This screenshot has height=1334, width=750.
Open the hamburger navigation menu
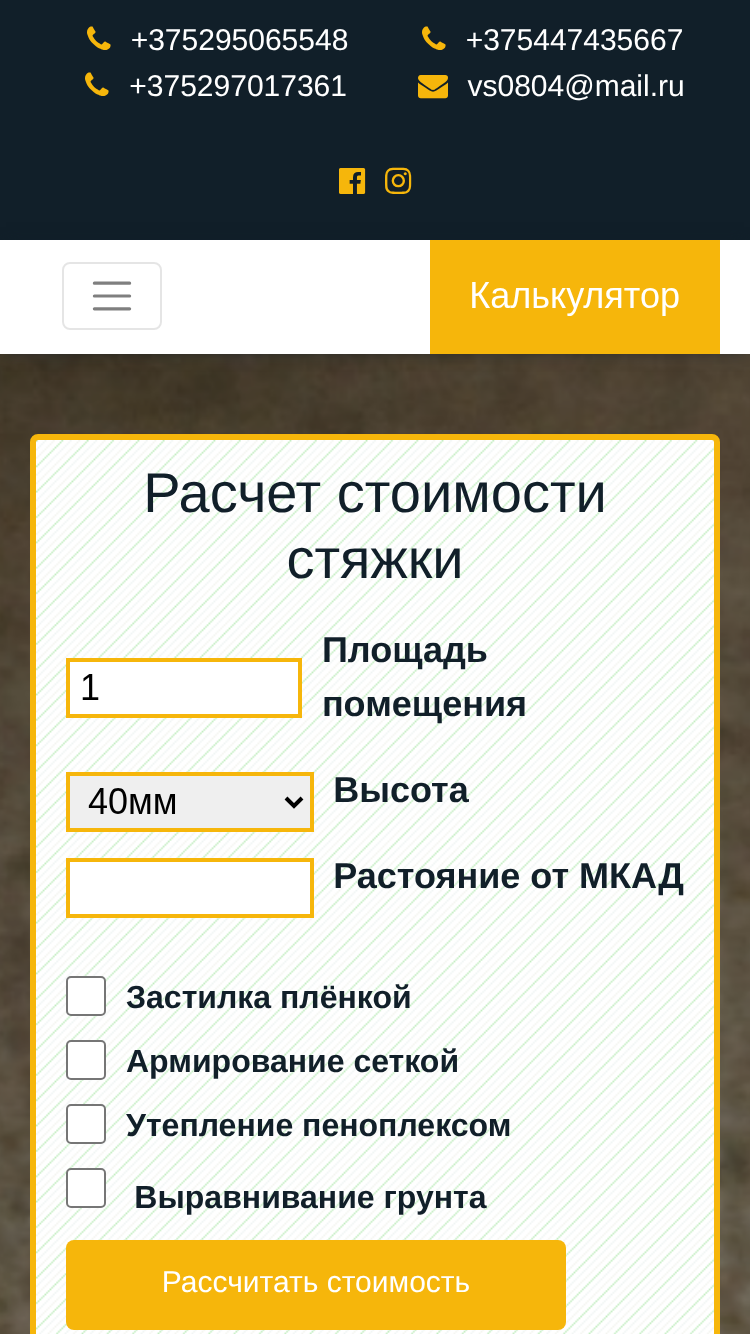[112, 296]
